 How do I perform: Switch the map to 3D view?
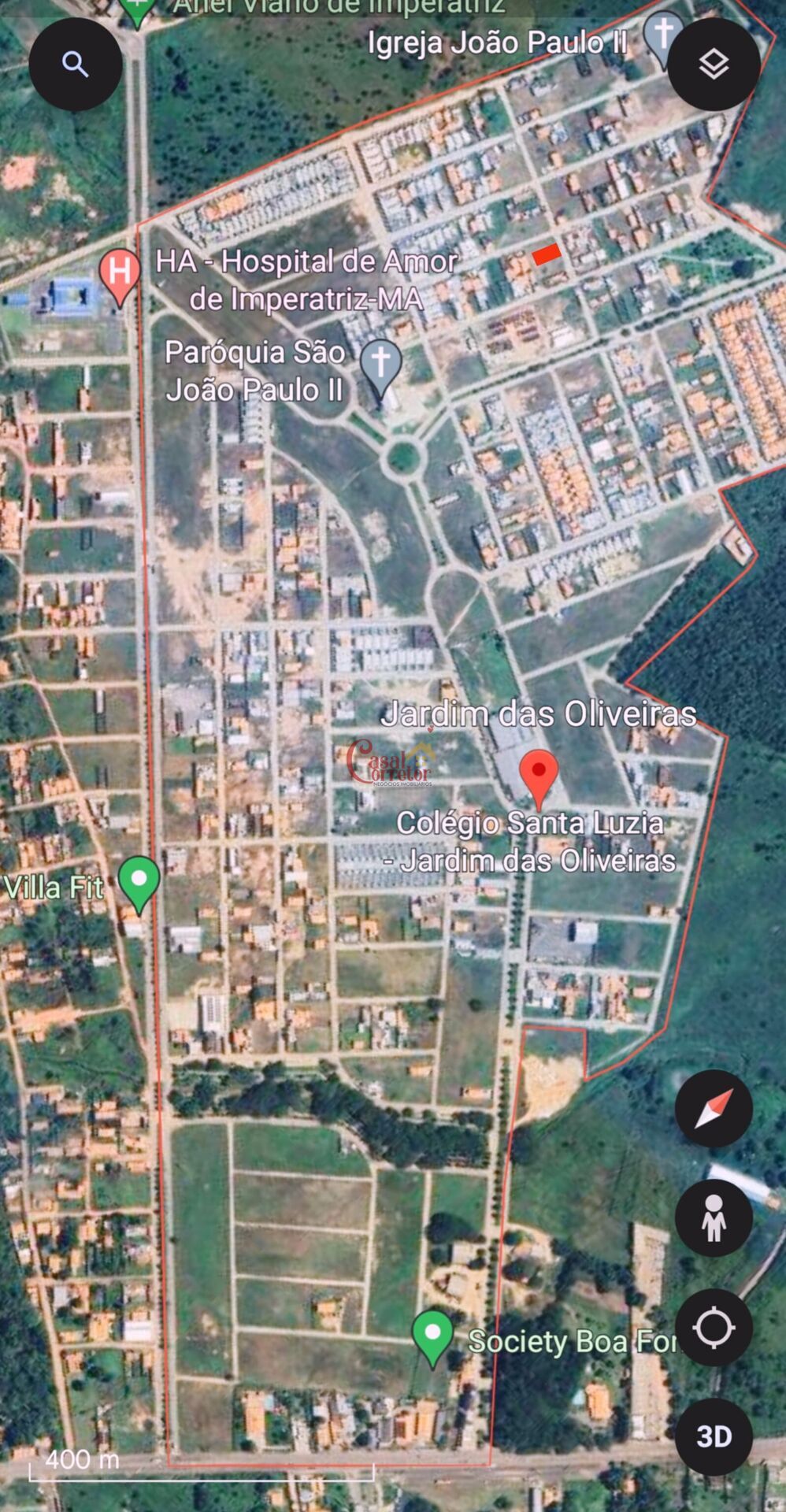click(714, 1437)
